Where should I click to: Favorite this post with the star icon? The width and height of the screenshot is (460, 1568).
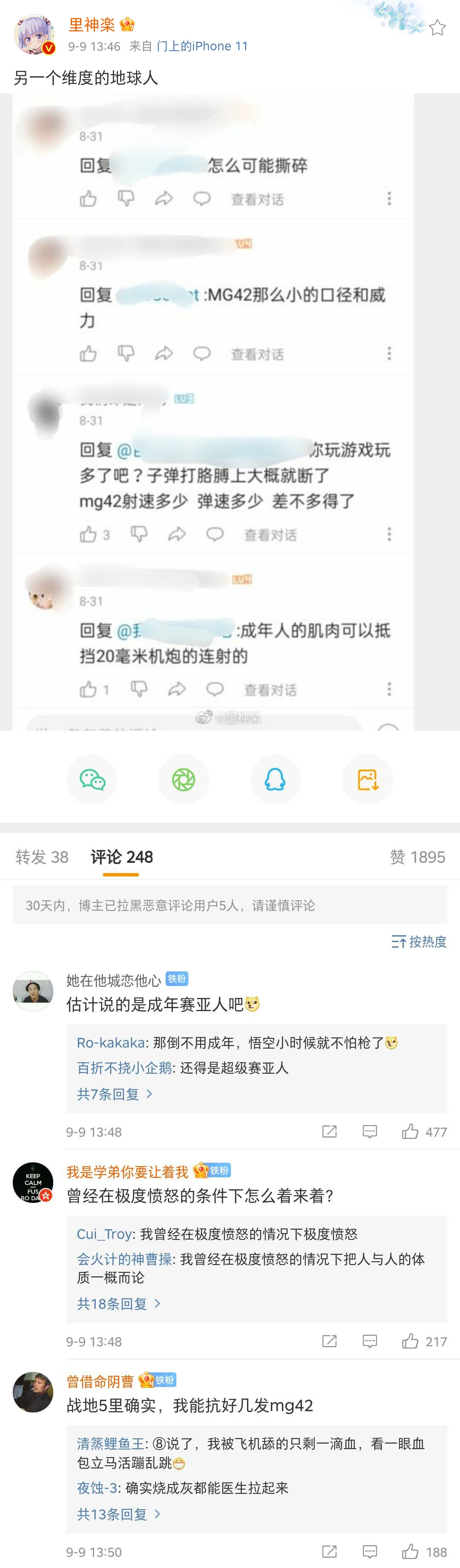point(437,27)
